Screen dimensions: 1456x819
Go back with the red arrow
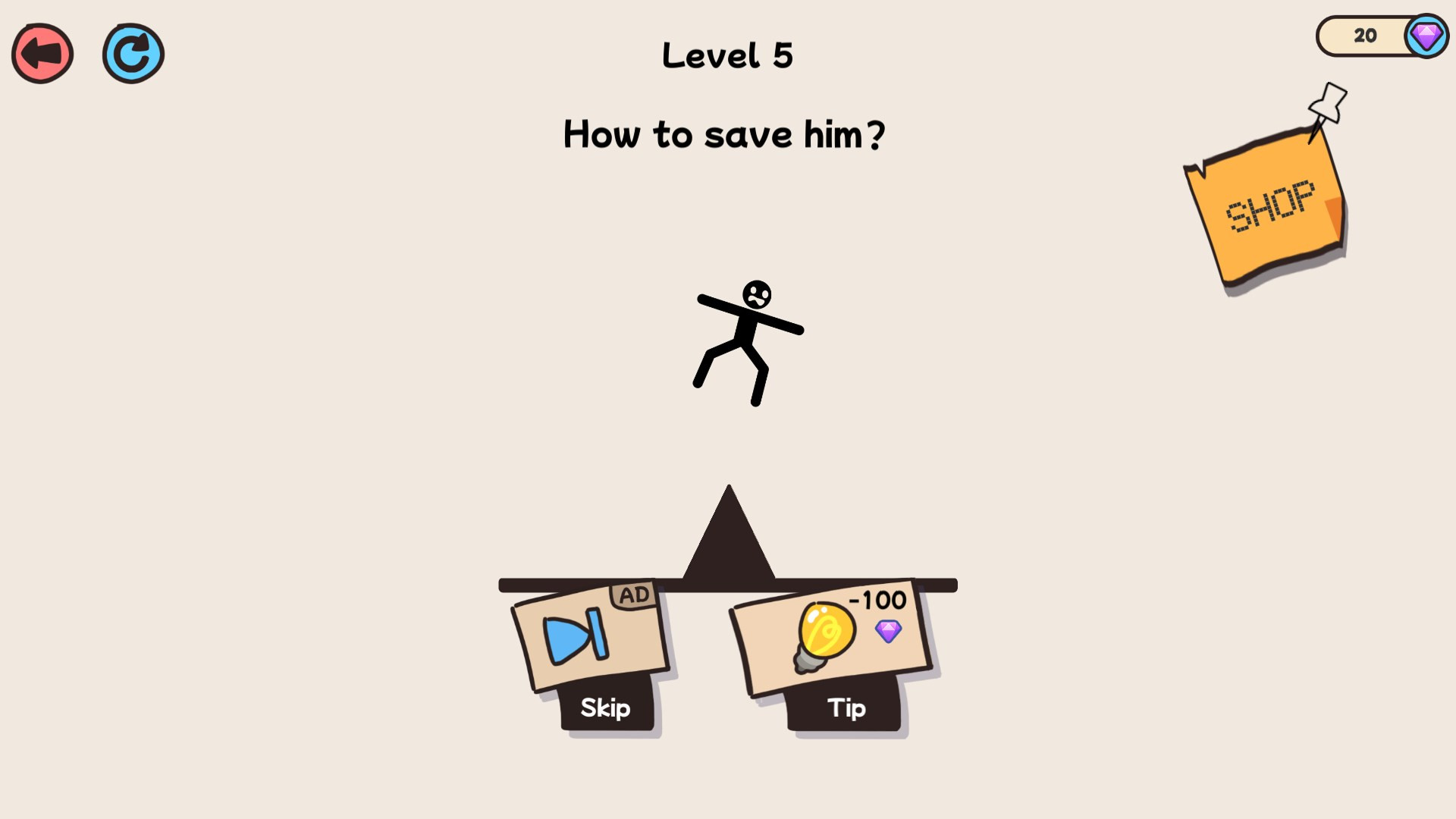pos(42,54)
